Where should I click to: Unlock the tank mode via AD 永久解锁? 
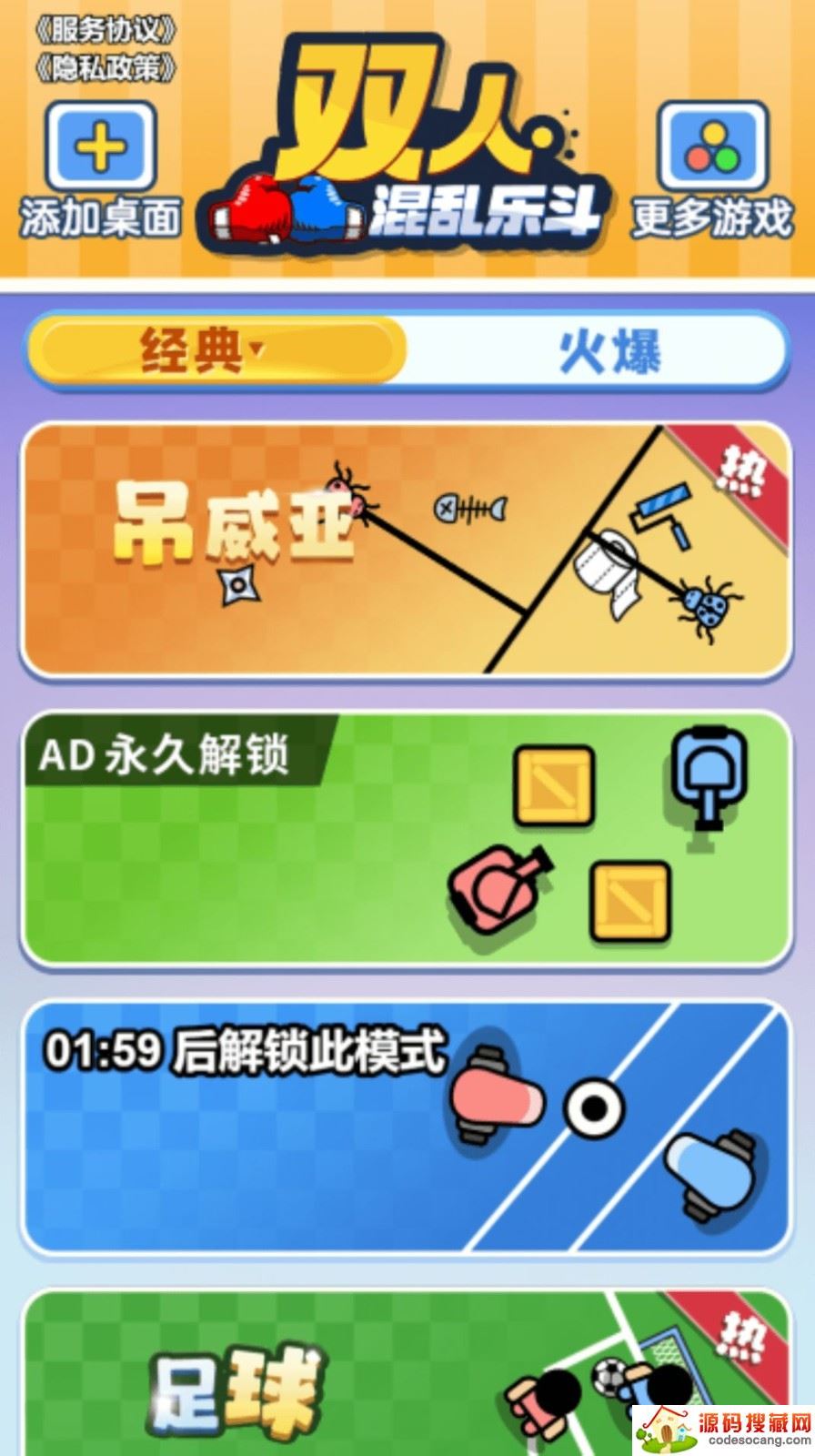coord(406,839)
